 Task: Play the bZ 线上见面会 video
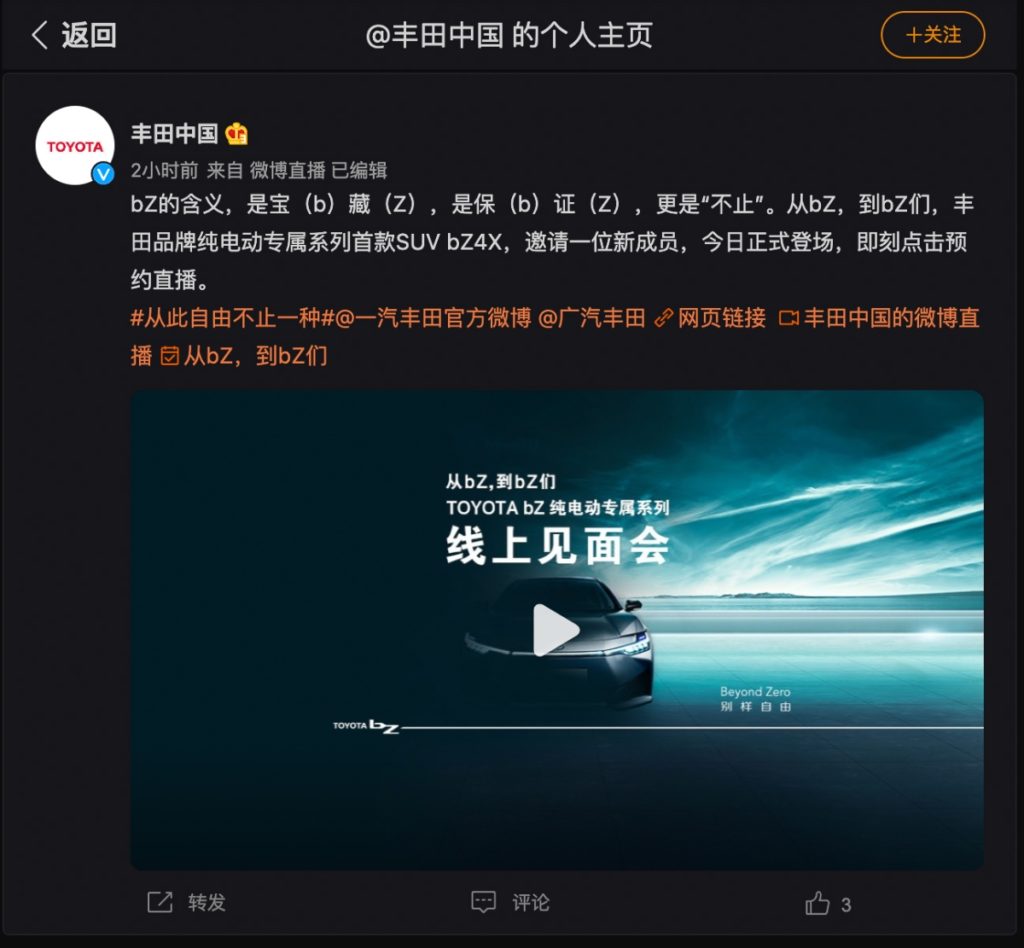click(556, 630)
